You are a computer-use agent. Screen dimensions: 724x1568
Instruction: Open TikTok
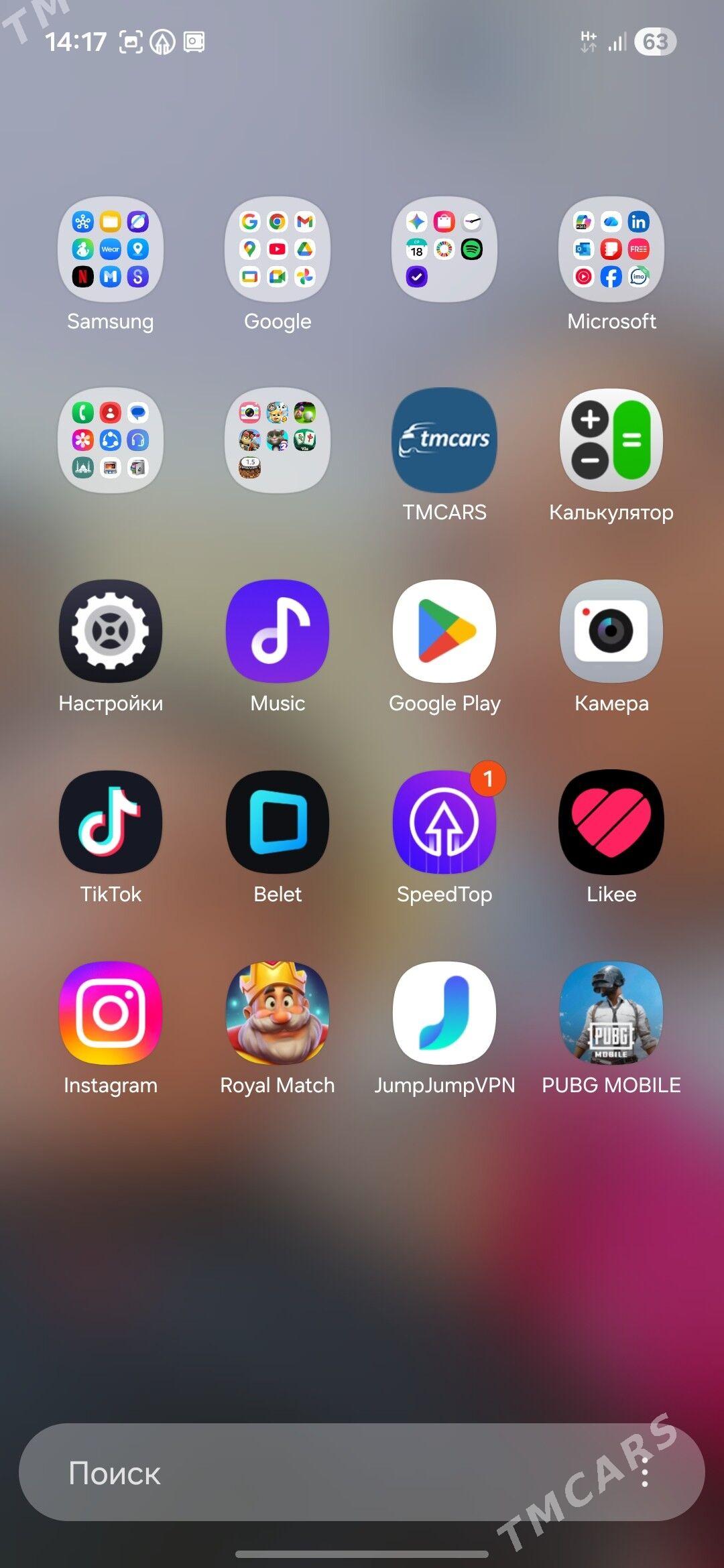(x=111, y=822)
